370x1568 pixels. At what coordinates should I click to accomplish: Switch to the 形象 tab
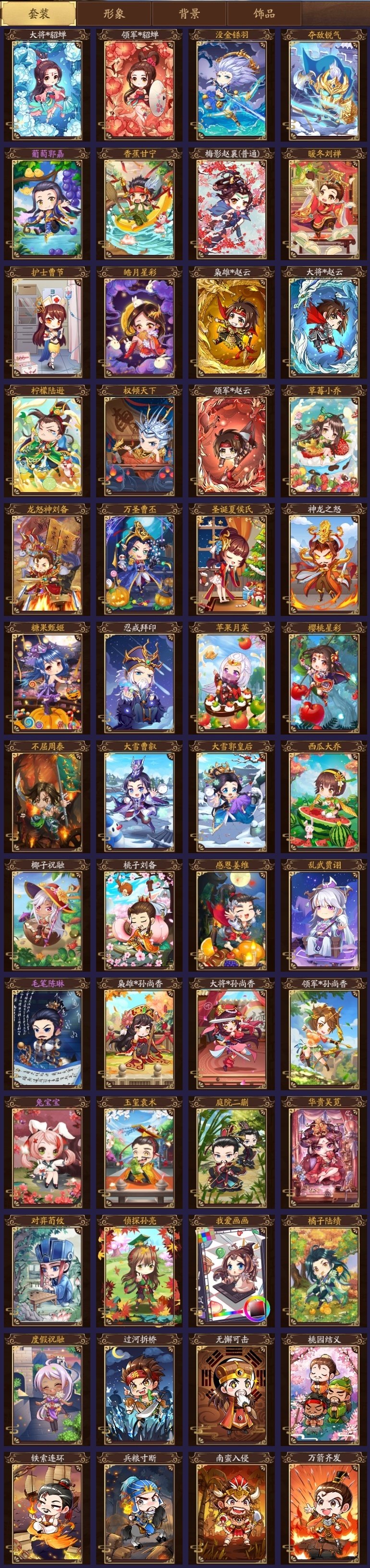click(x=113, y=13)
